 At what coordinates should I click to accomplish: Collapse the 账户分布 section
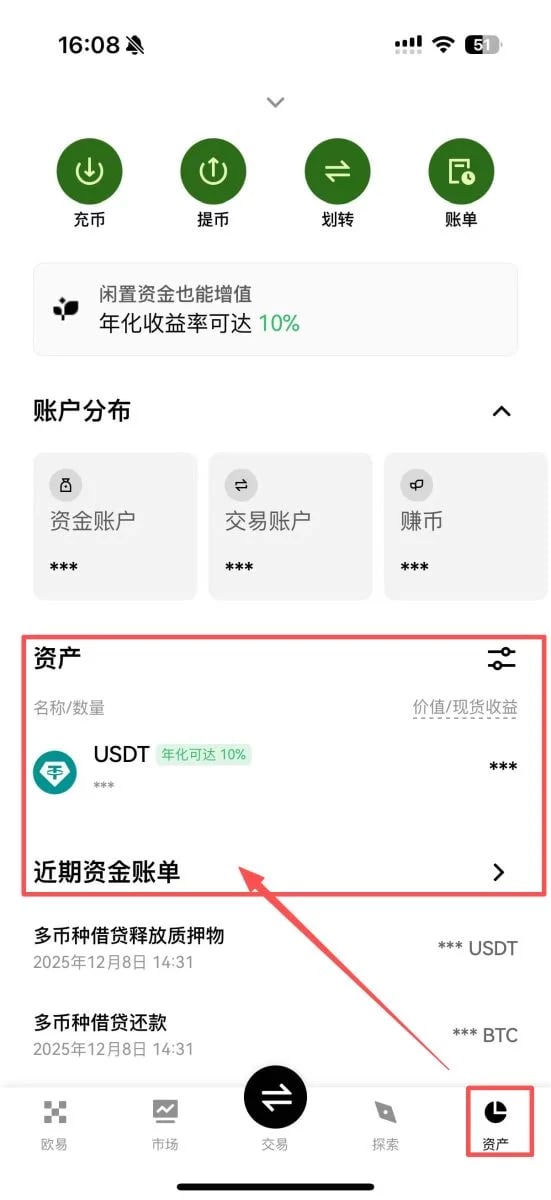(502, 411)
